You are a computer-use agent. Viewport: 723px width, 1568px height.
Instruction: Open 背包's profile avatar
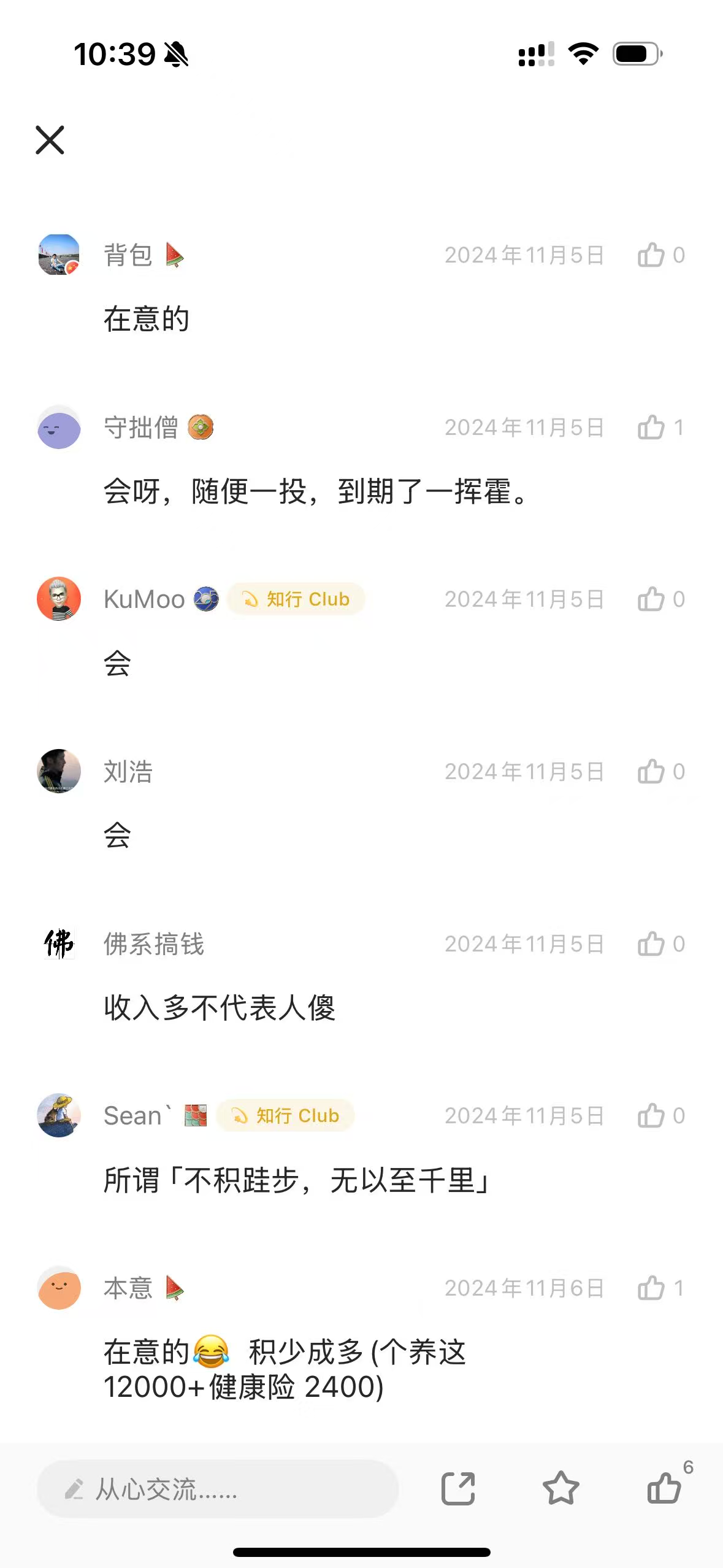coord(59,255)
